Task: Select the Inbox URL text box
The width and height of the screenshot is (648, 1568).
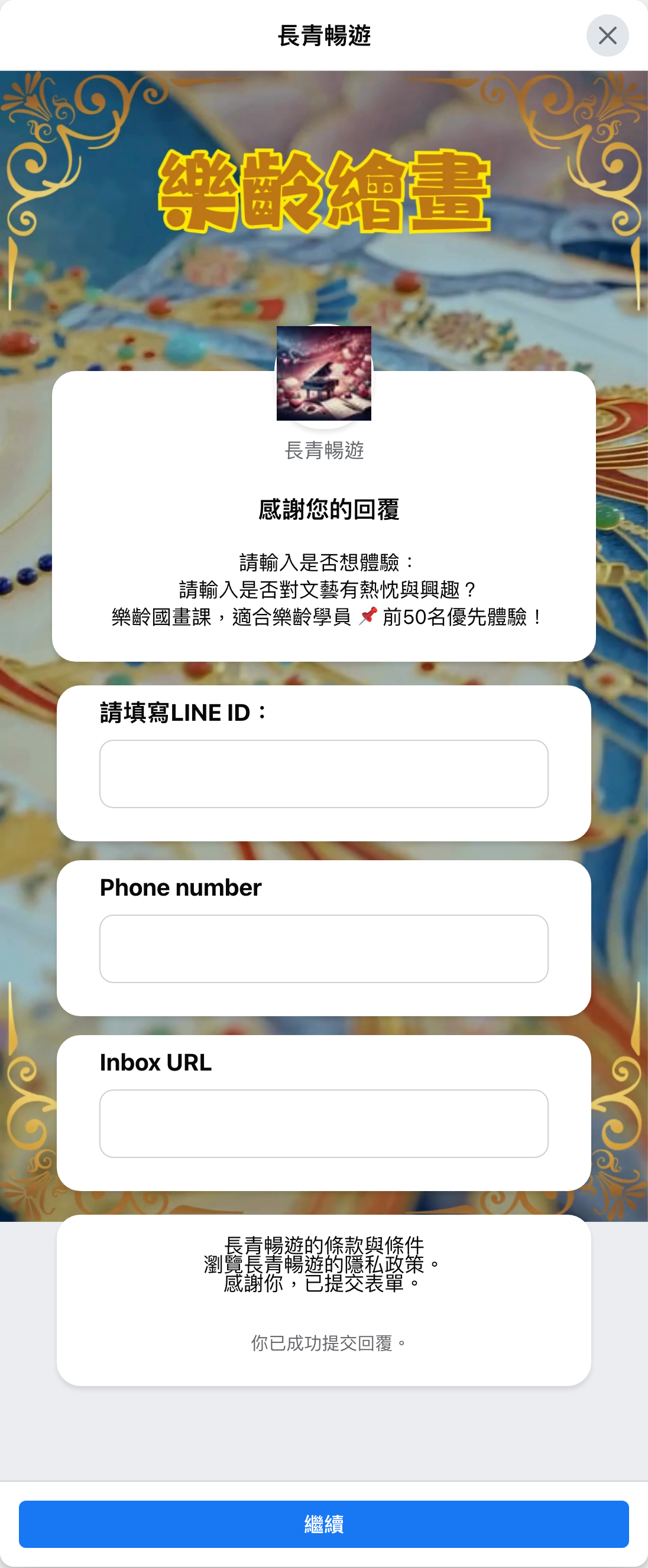Action: pyautogui.click(x=323, y=1123)
